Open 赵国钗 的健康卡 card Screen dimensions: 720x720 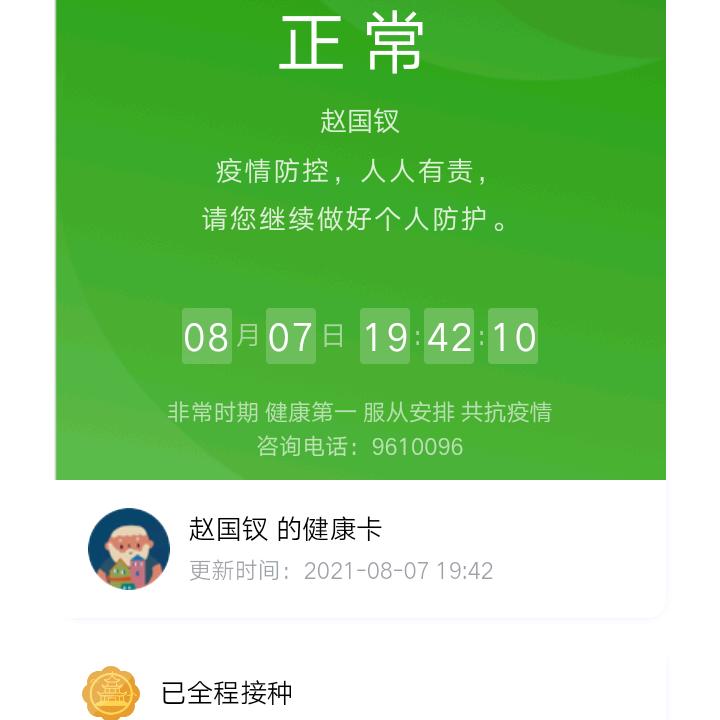coord(360,549)
